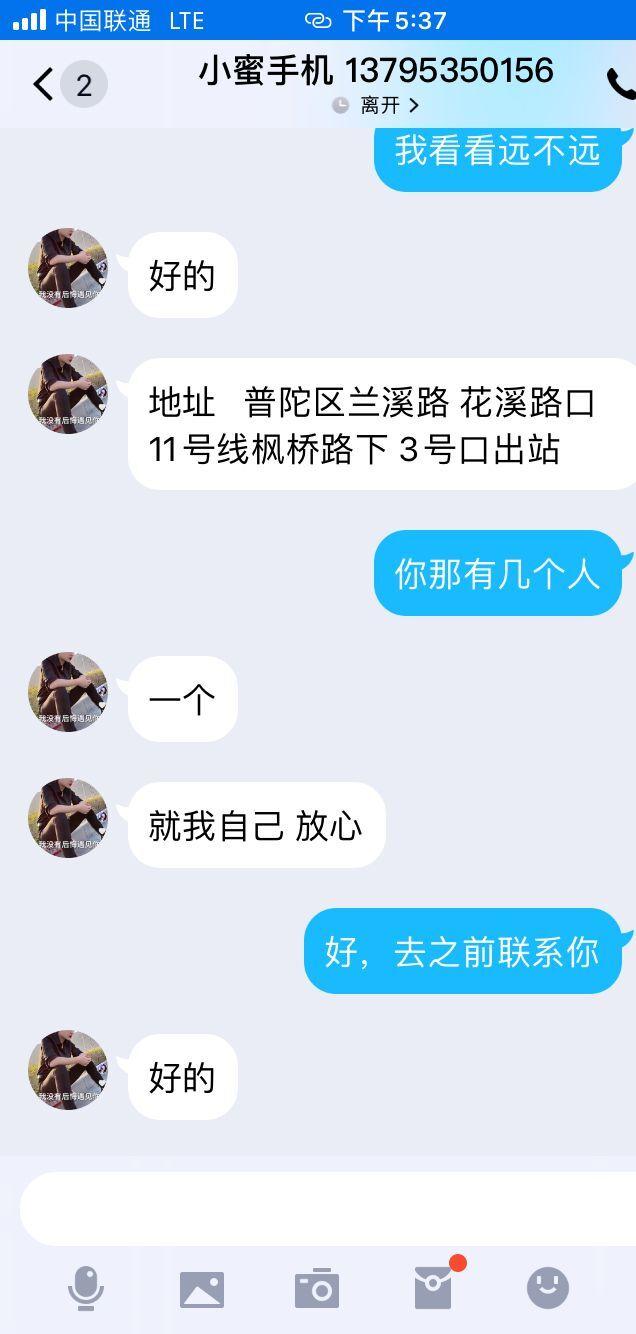Record a voice message with the microphone
The image size is (636, 1334).
(x=86, y=1288)
